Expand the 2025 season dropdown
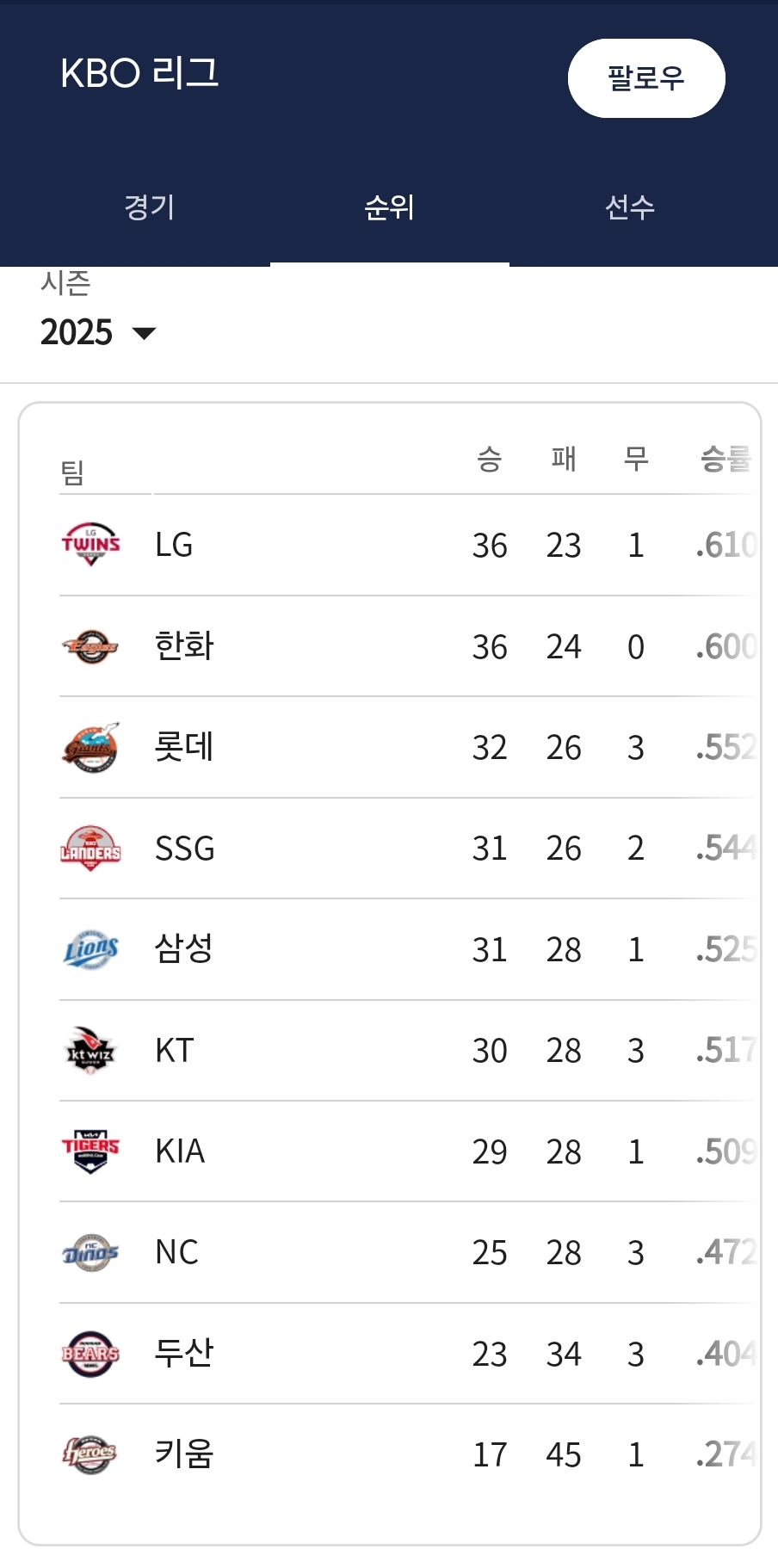 [98, 332]
